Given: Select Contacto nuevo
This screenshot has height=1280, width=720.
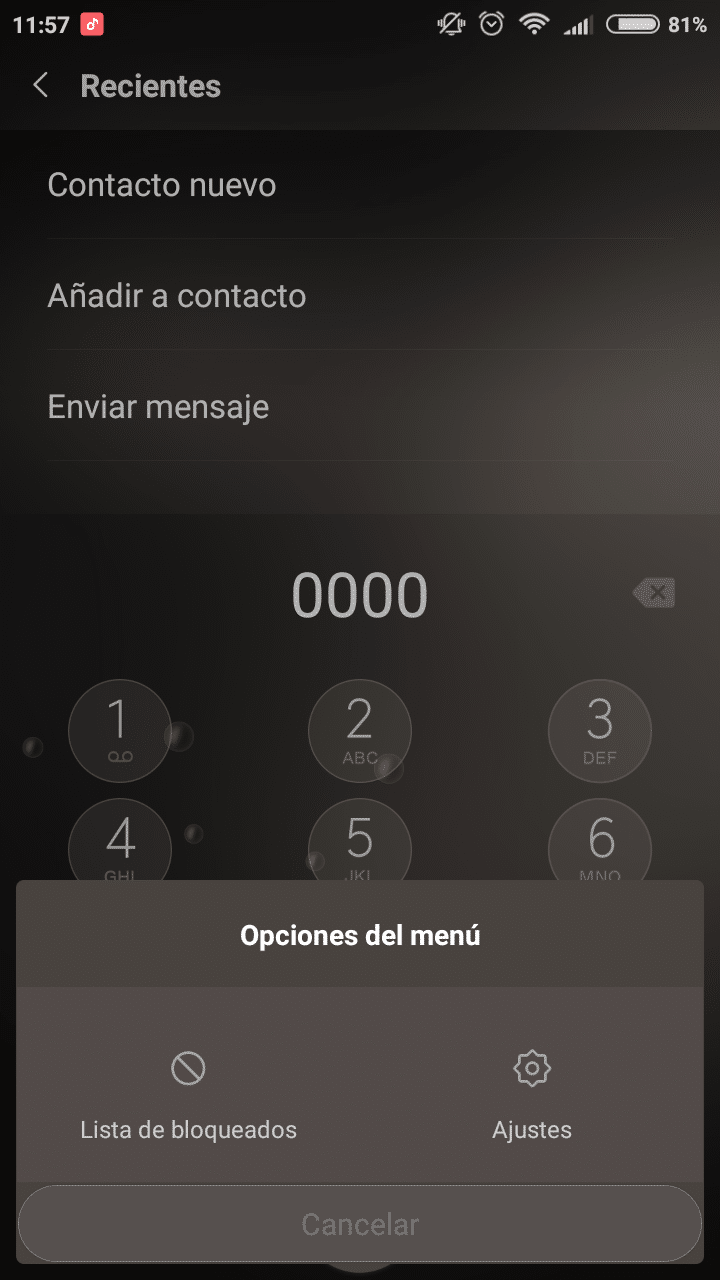Looking at the screenshot, I should (360, 185).
